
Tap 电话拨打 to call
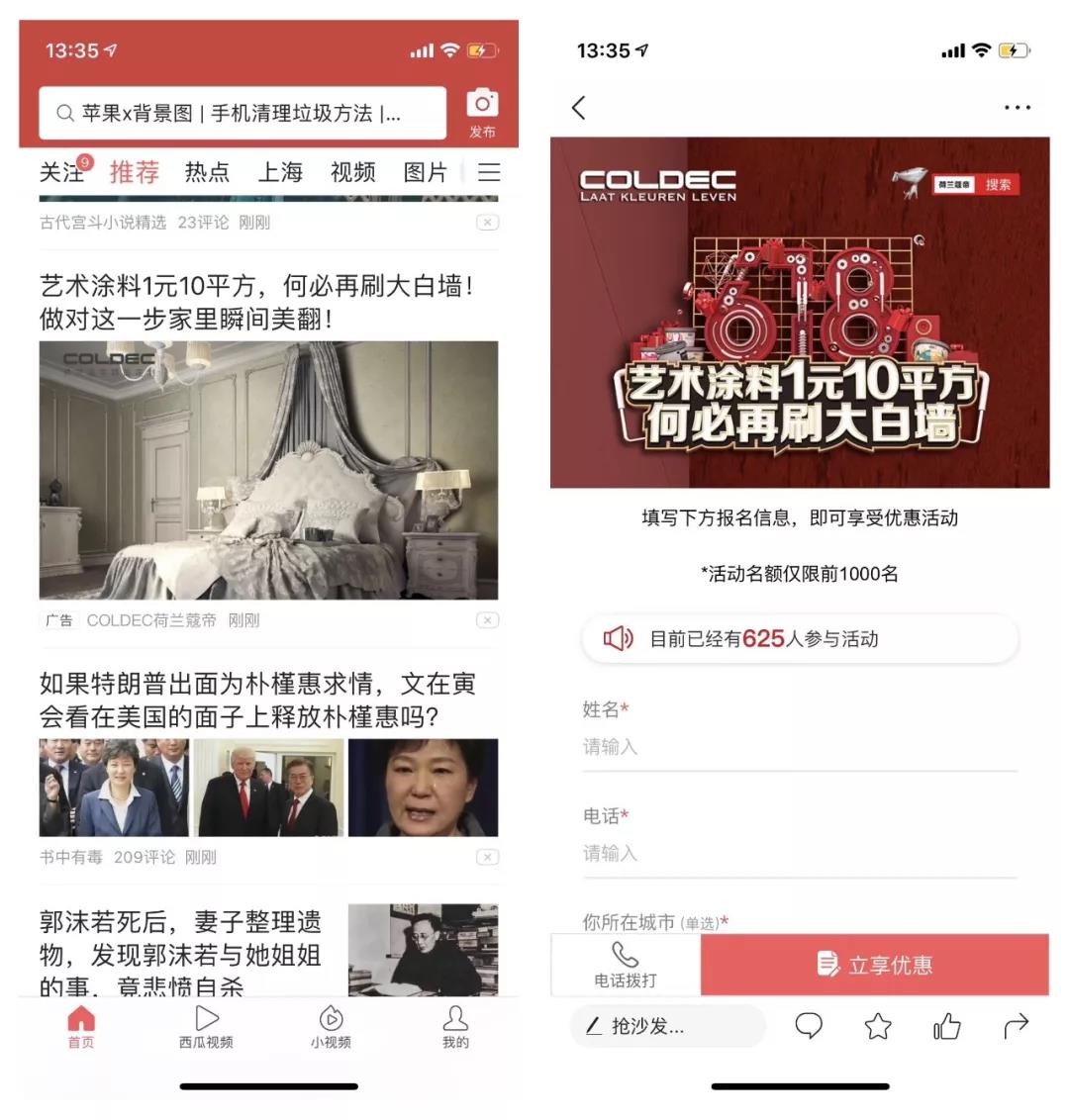click(626, 965)
